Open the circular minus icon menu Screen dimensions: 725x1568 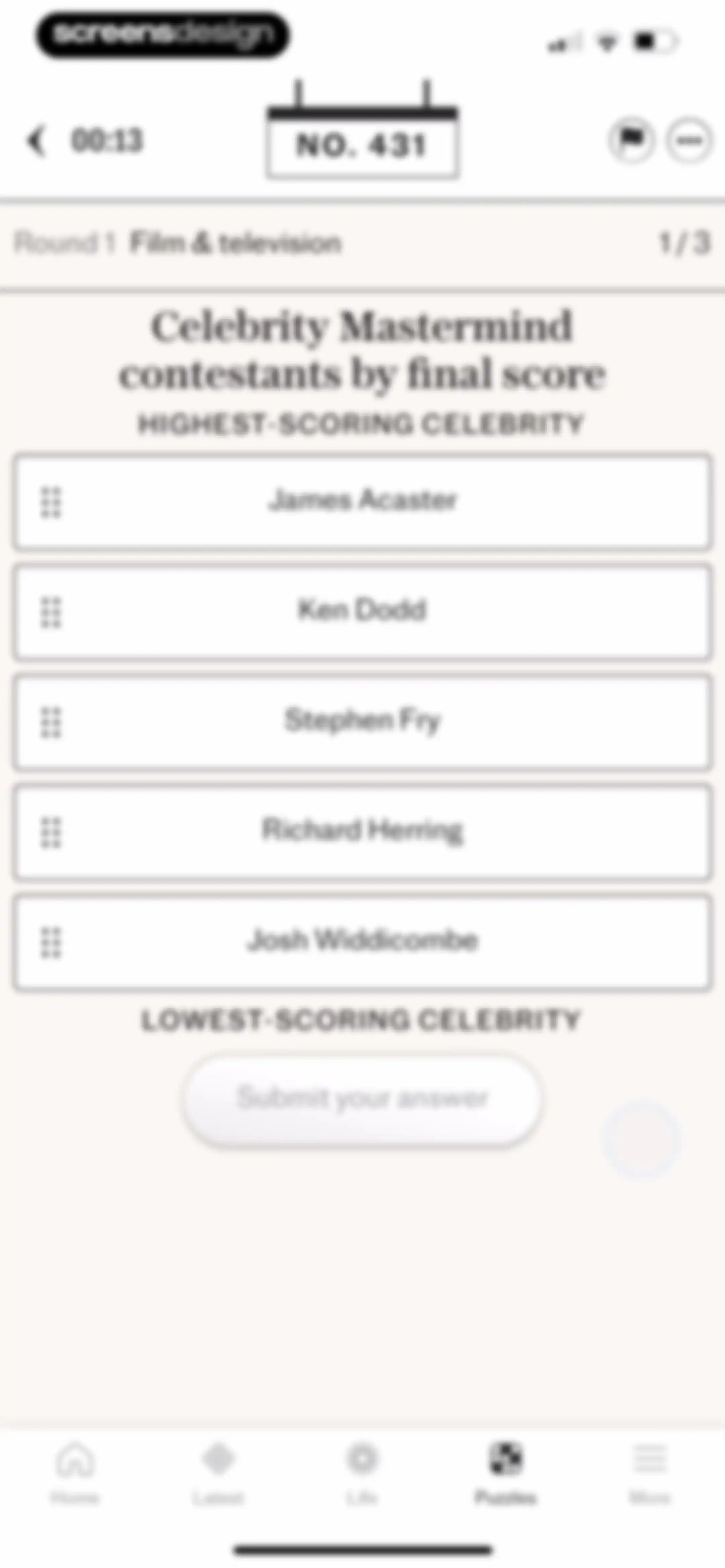click(688, 141)
